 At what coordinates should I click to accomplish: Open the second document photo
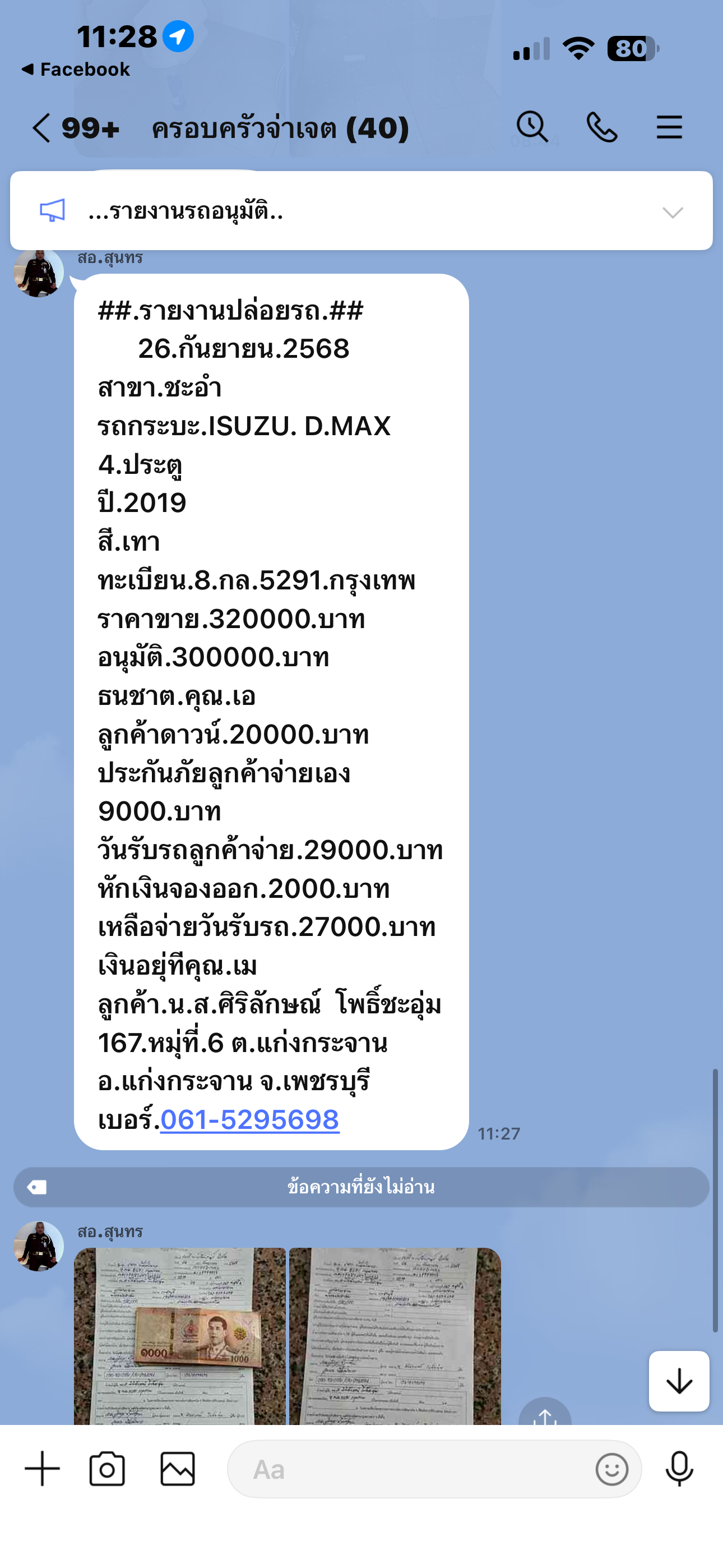[x=395, y=1335]
